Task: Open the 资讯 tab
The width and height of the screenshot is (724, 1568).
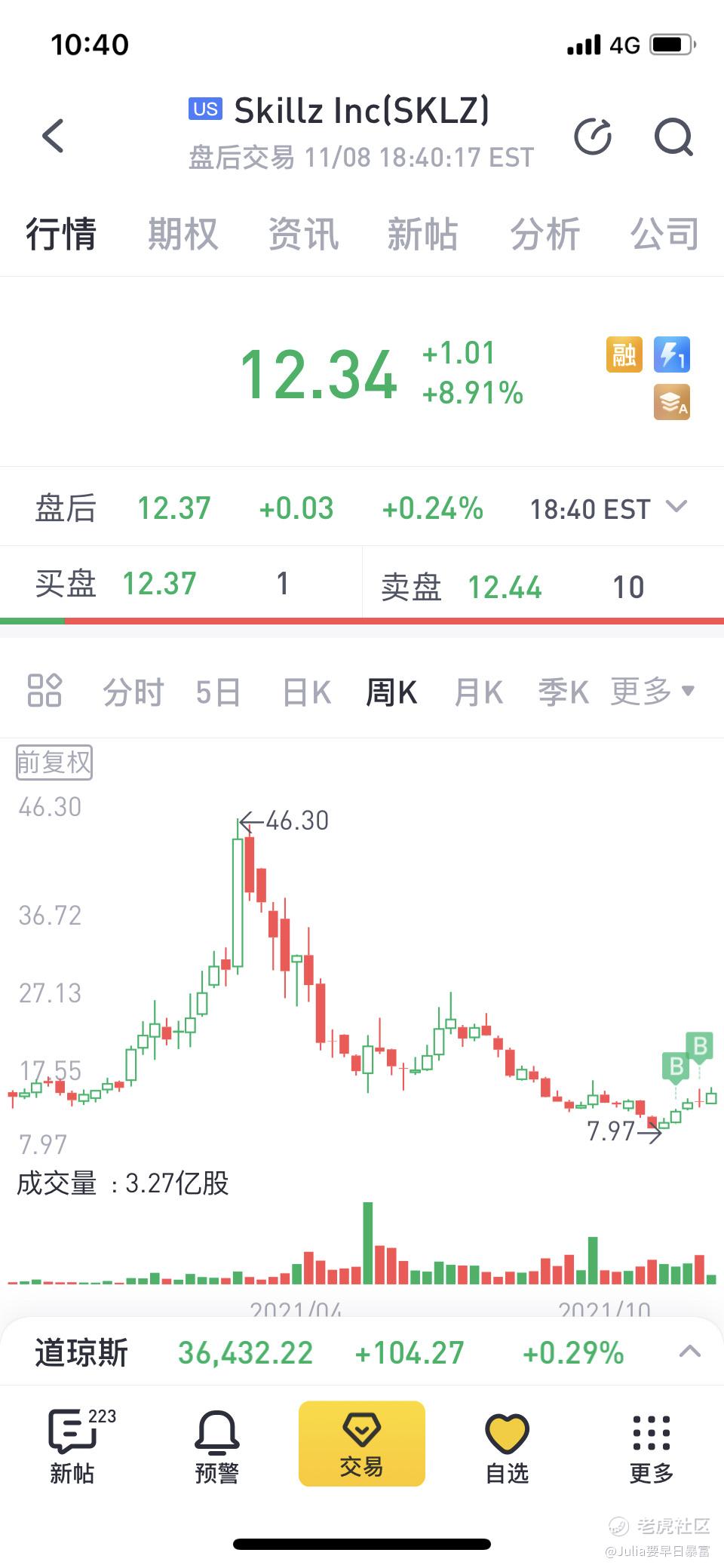Action: (303, 234)
